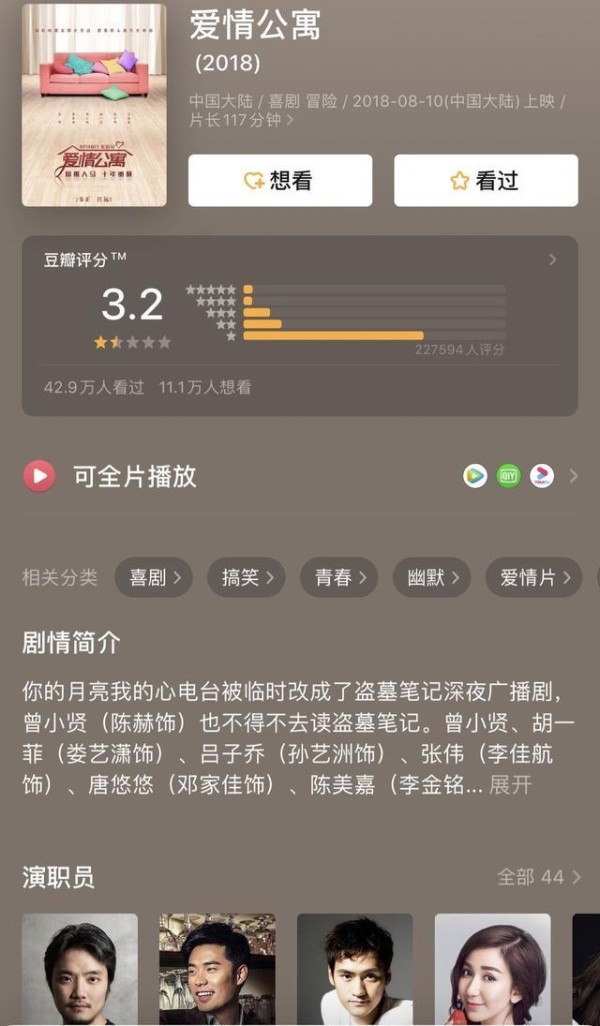600x1026 pixels.
Task: Open the female cast member's photo
Action: pos(492,968)
